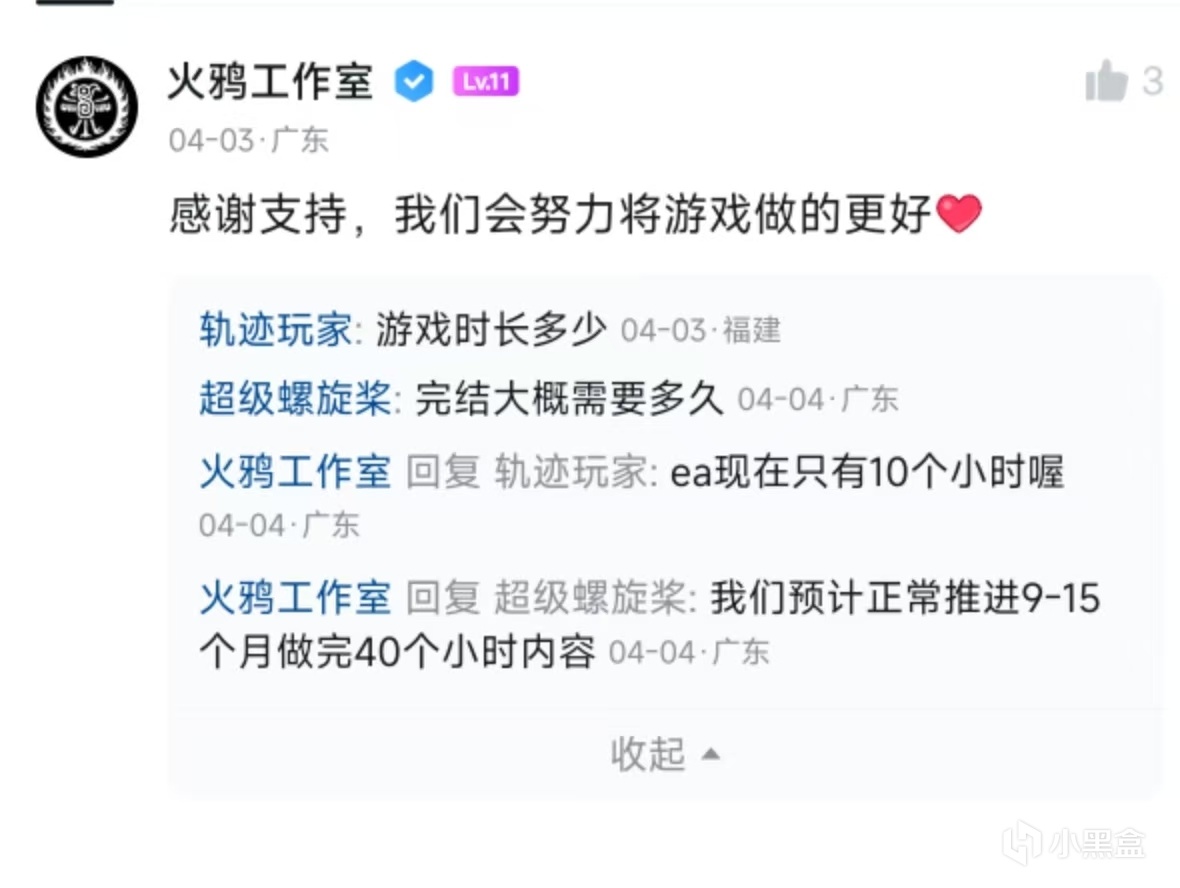Open 超级螺旋桨's profile from the 完结大概需要多久 reply
Image resolution: width=1180 pixels, height=888 pixels.
[x=295, y=401]
